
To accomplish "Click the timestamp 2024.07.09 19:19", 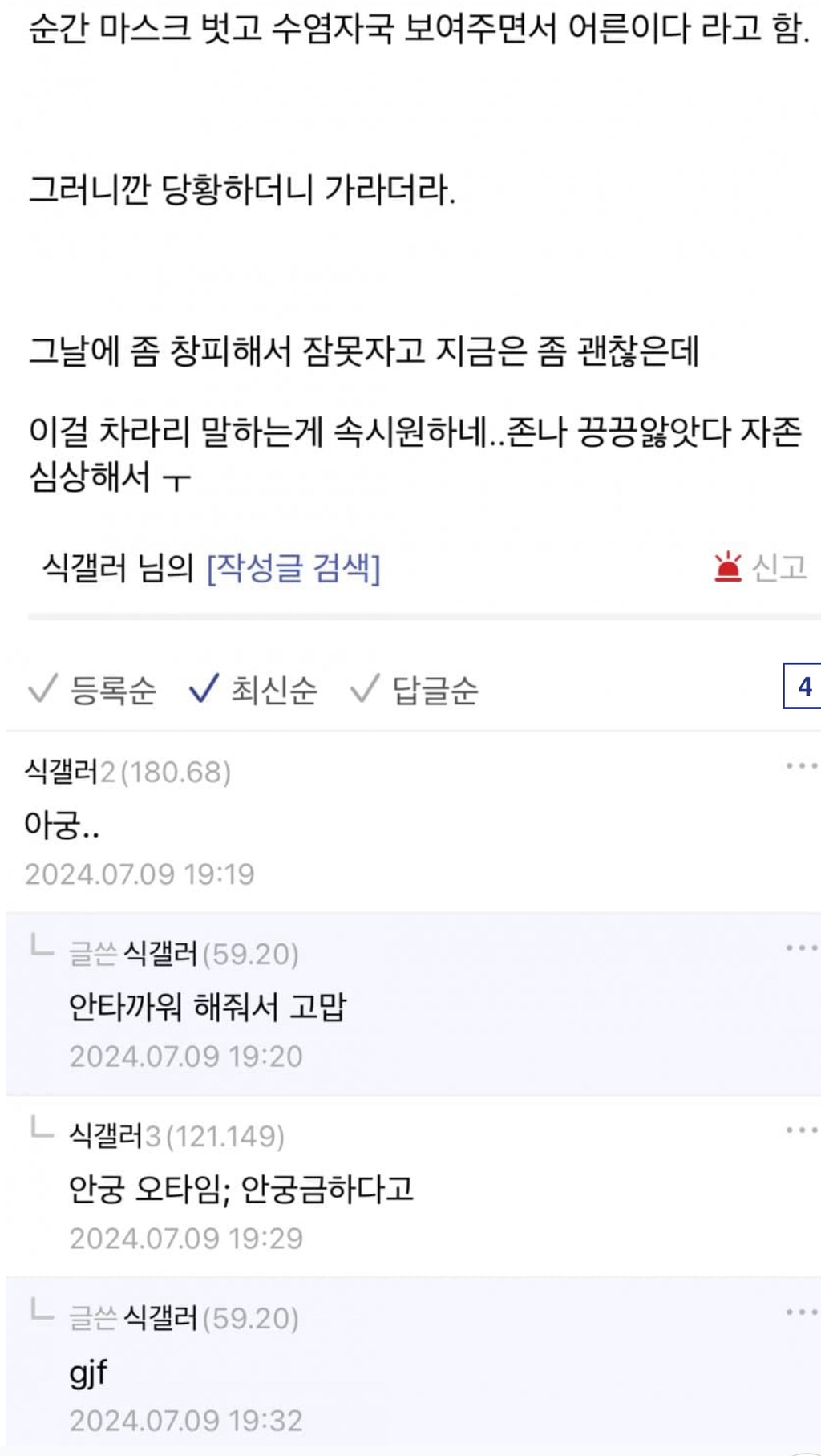I will (x=140, y=874).
